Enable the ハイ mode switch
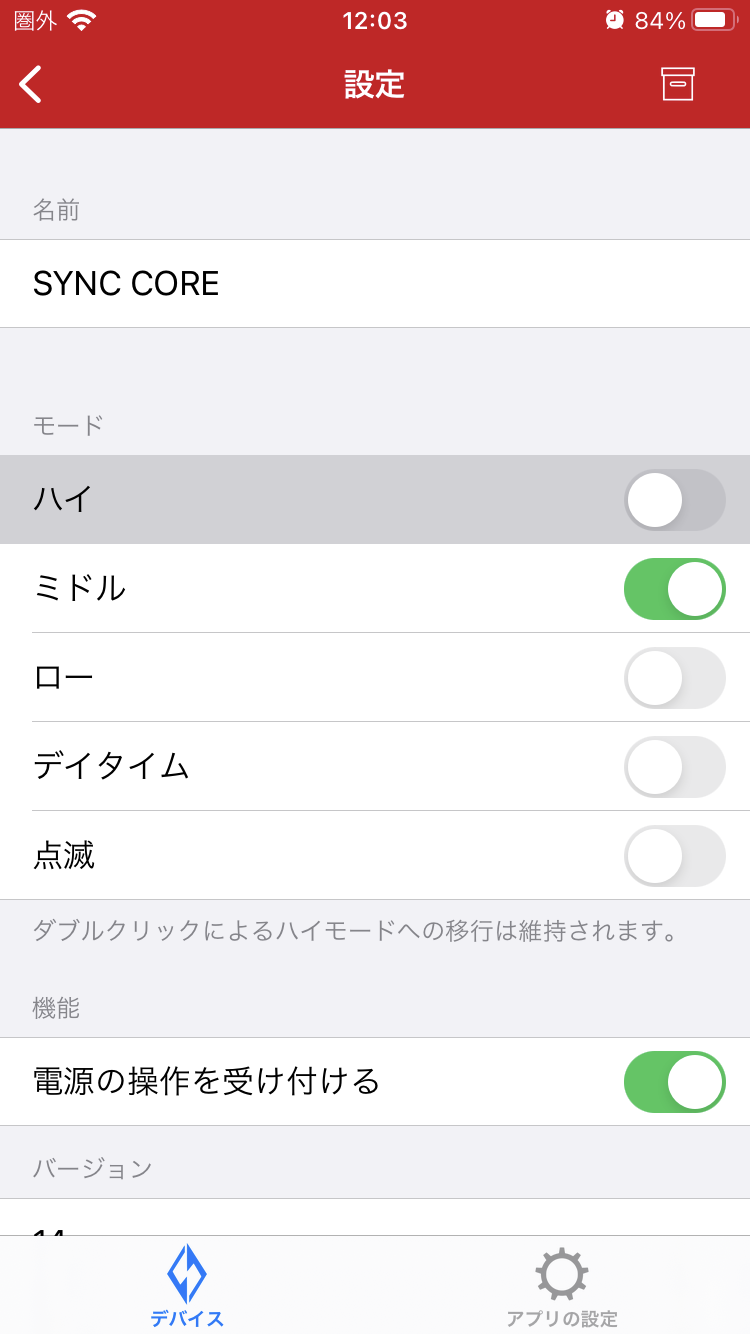Screen dimensions: 750x1334 click(x=675, y=500)
